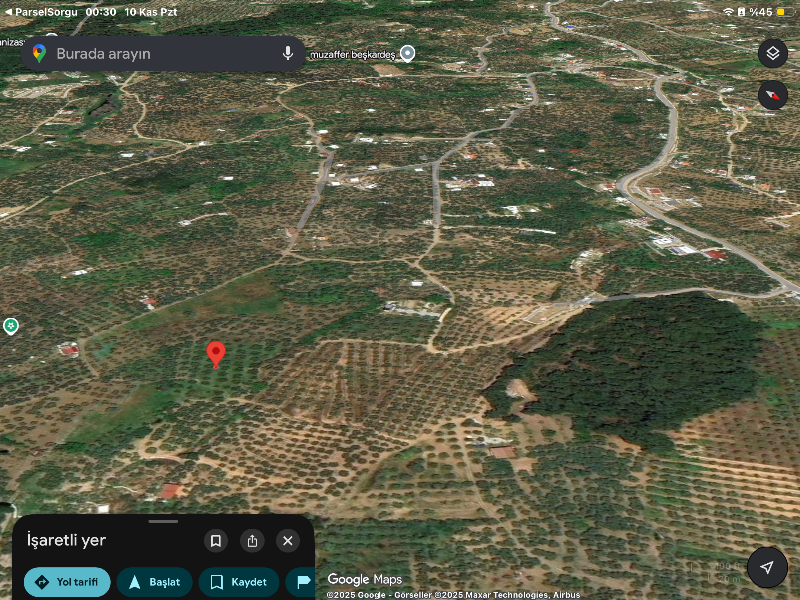This screenshot has width=800, height=600.
Task: Get directions with Yol tarifi
Action: (67, 582)
